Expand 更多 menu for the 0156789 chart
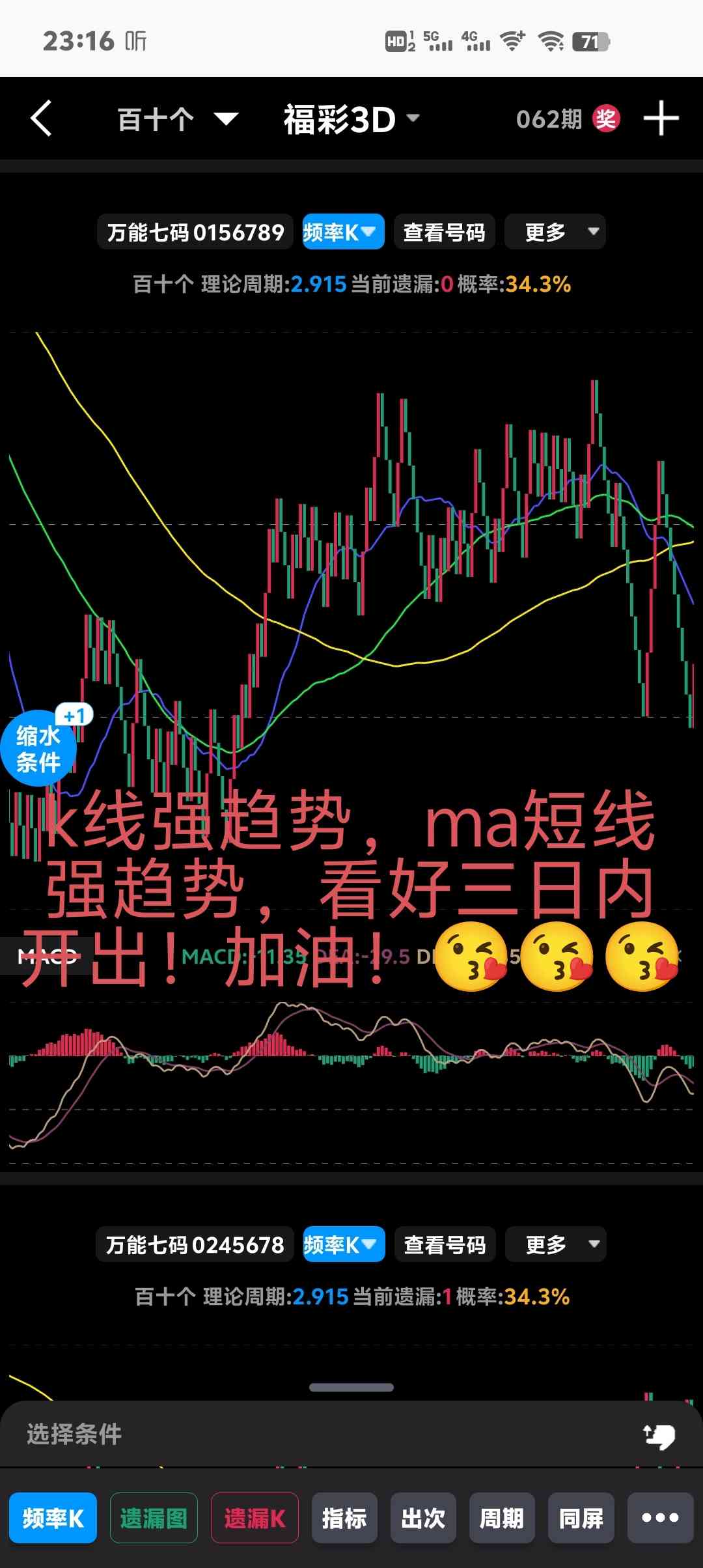 (x=555, y=232)
